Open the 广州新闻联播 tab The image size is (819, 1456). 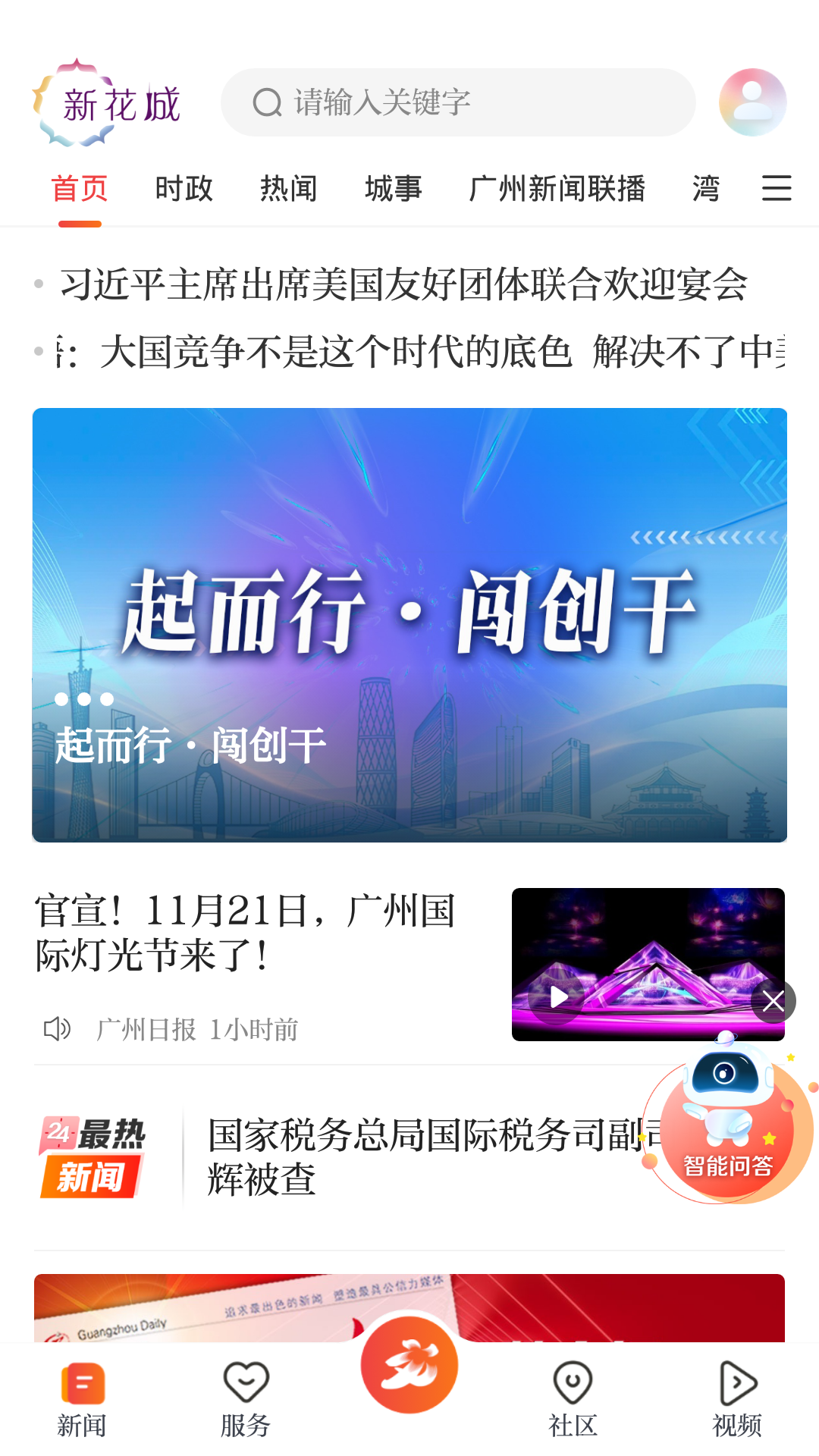pos(557,188)
